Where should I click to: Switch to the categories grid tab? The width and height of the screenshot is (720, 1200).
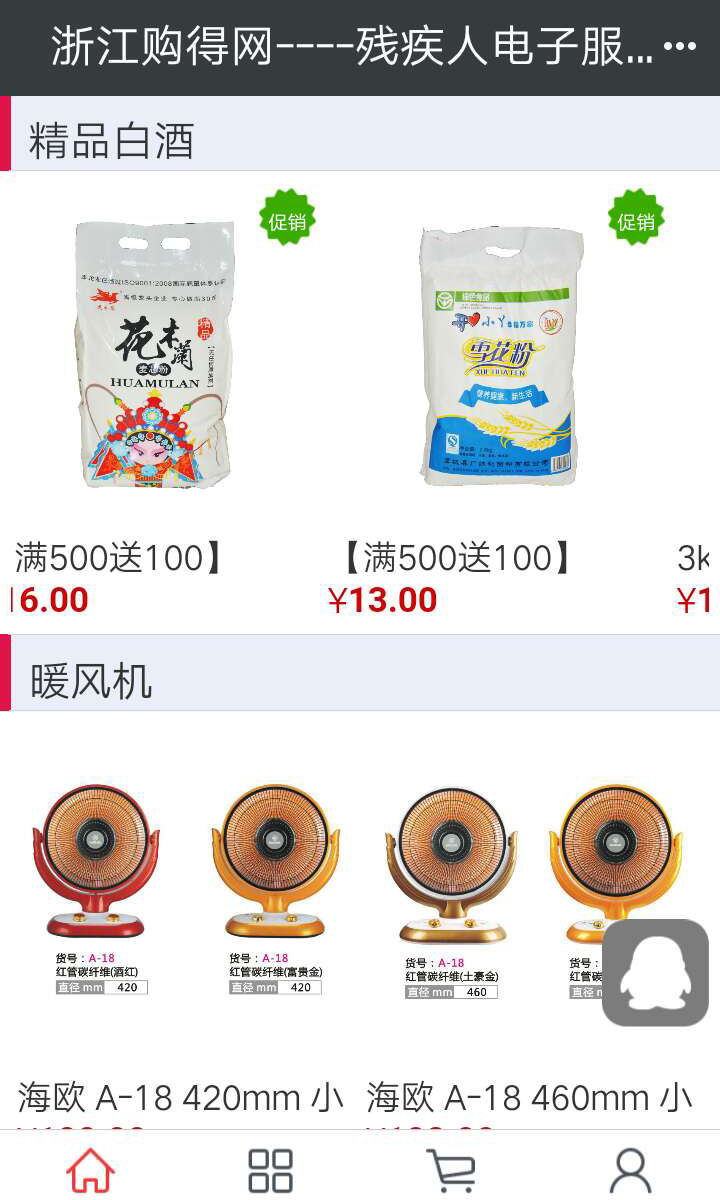tap(270, 1170)
